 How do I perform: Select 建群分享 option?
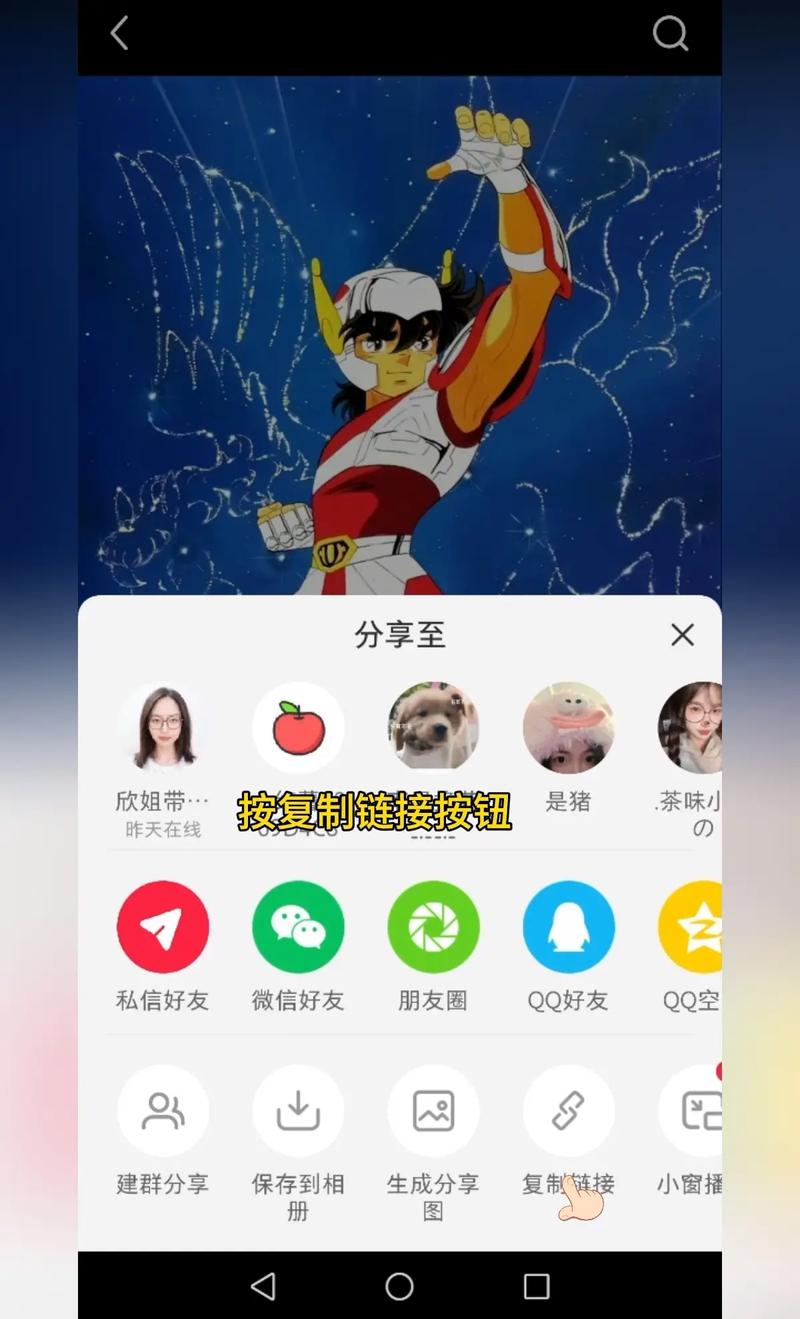tap(163, 1111)
